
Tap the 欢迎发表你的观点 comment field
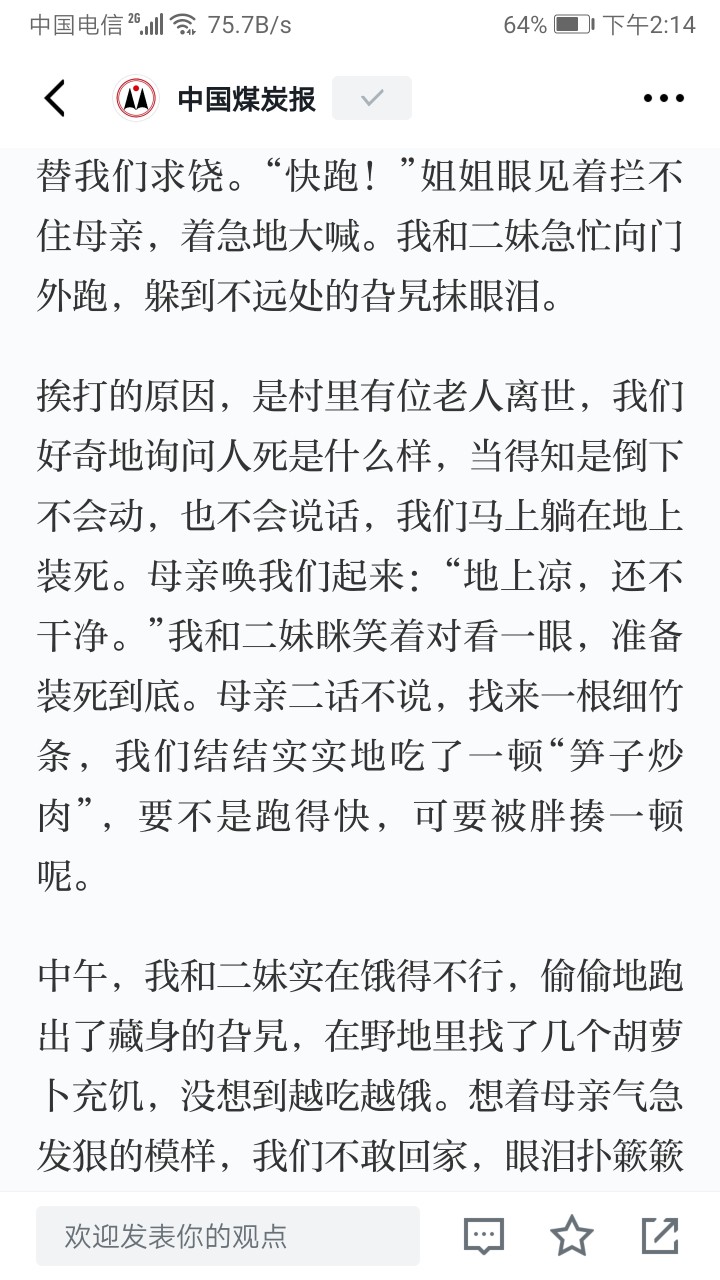point(228,1236)
